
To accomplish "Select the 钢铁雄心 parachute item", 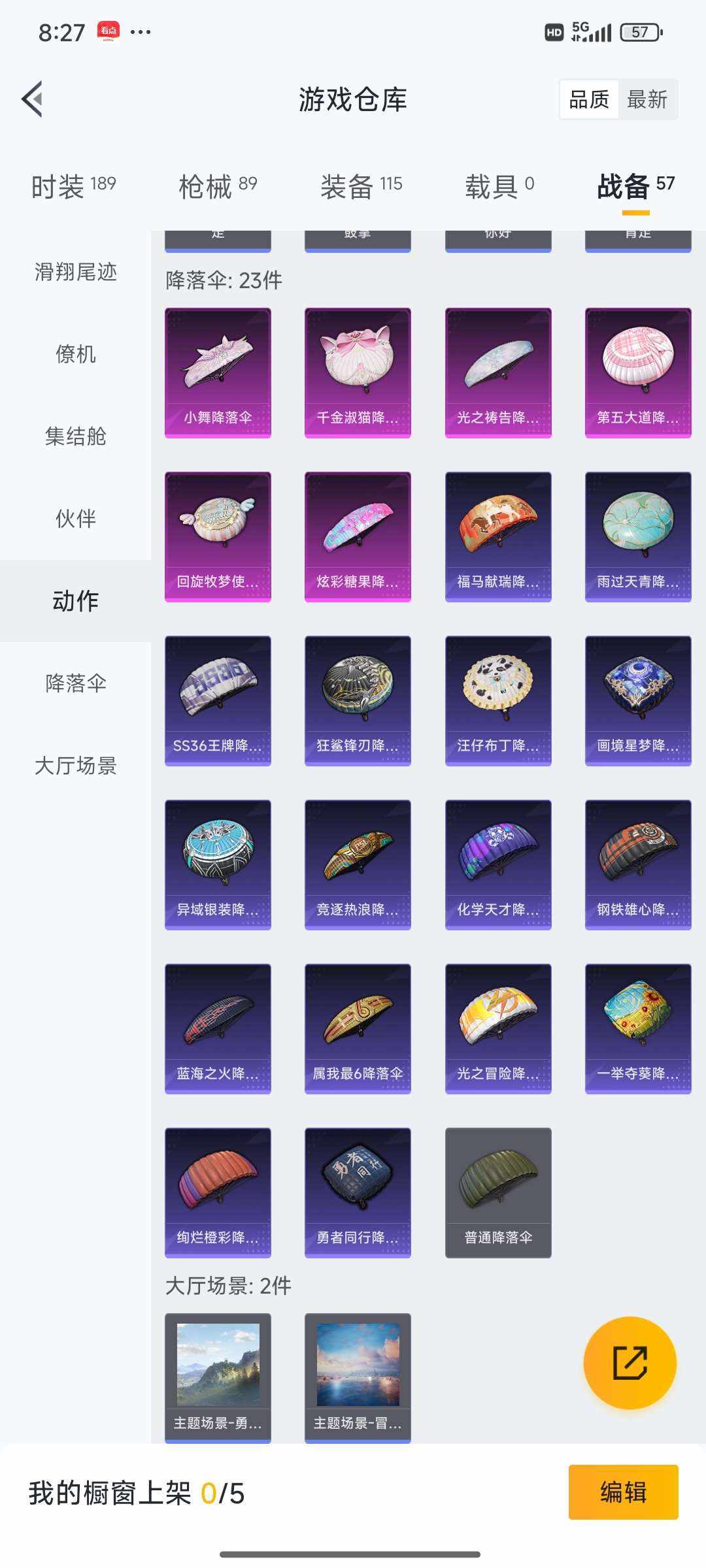I will click(638, 862).
